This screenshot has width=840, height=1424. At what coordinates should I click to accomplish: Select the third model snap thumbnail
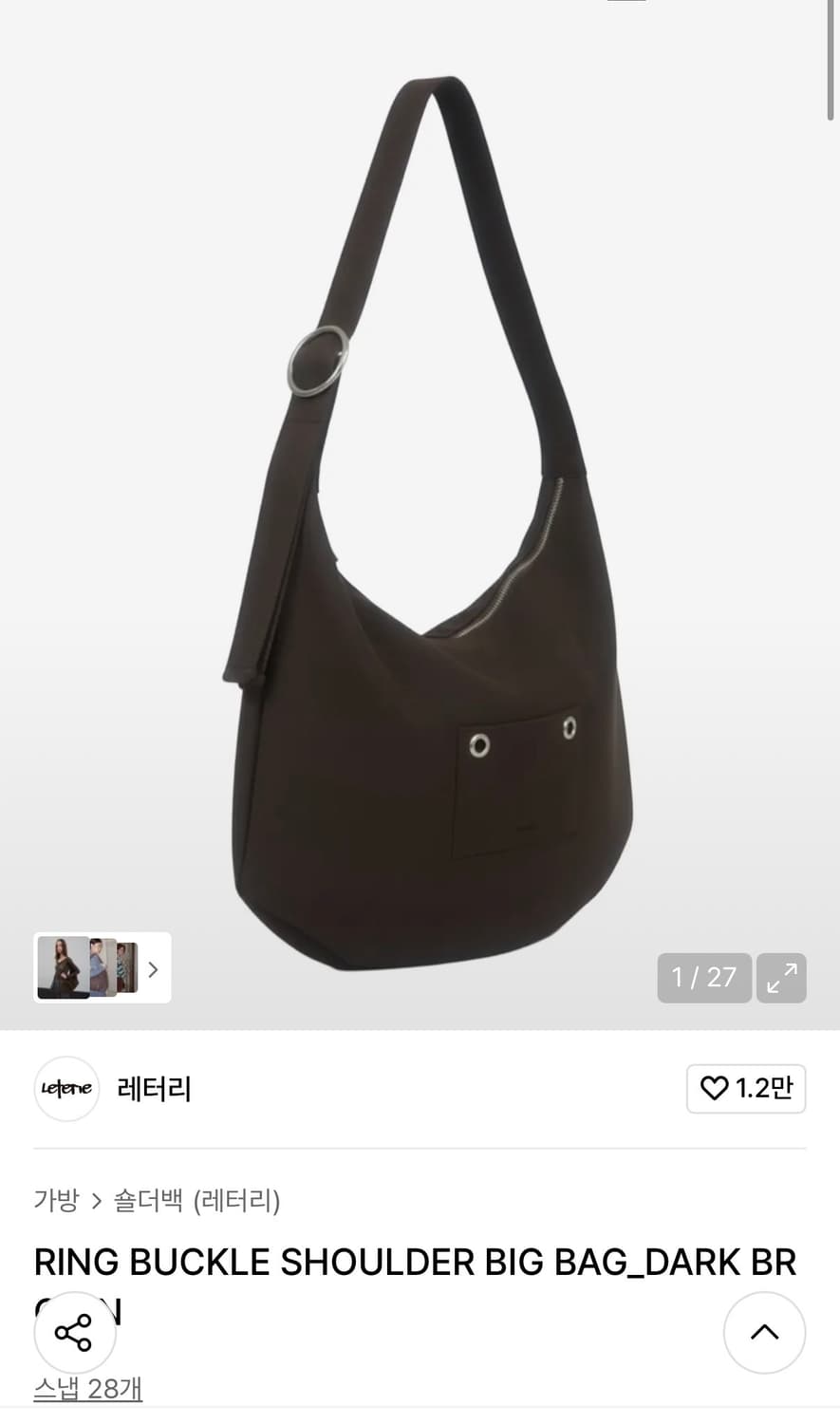click(x=128, y=967)
